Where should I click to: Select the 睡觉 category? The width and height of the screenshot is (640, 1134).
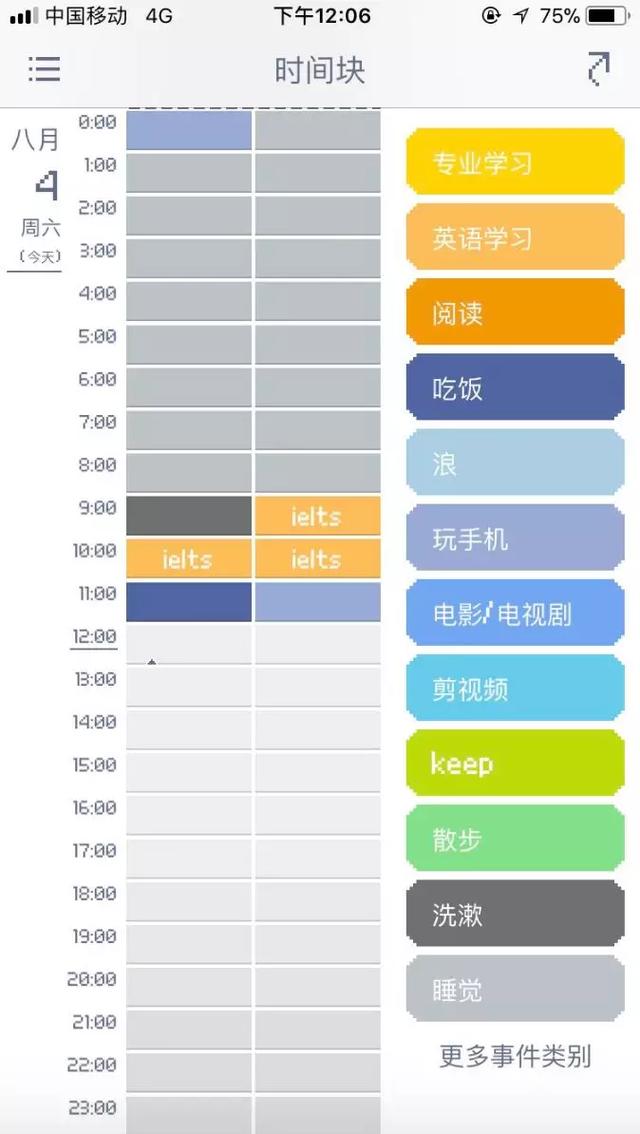[515, 989]
